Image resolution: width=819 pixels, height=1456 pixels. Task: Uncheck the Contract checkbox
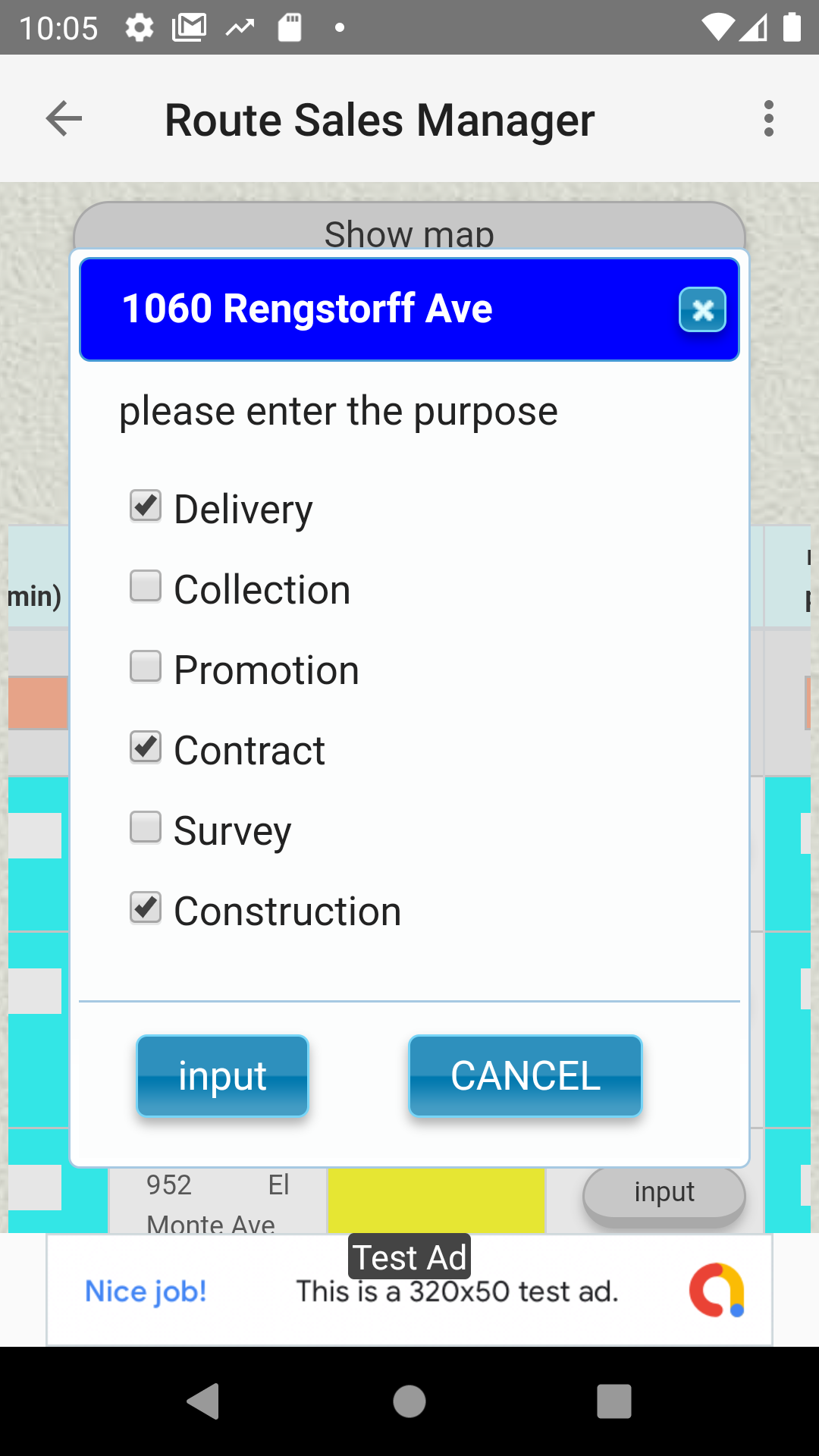146,747
